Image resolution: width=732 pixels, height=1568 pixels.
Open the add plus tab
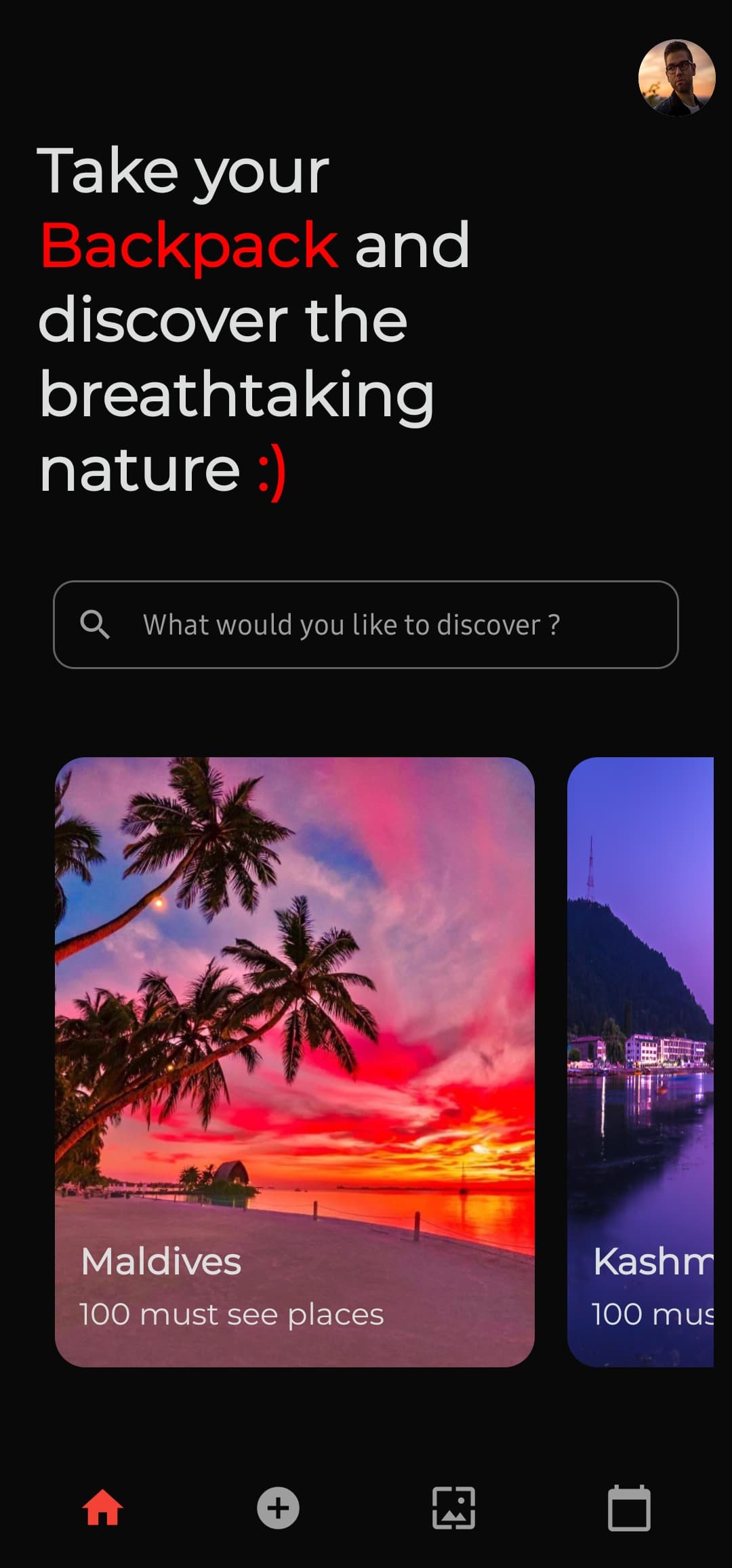tap(278, 1508)
